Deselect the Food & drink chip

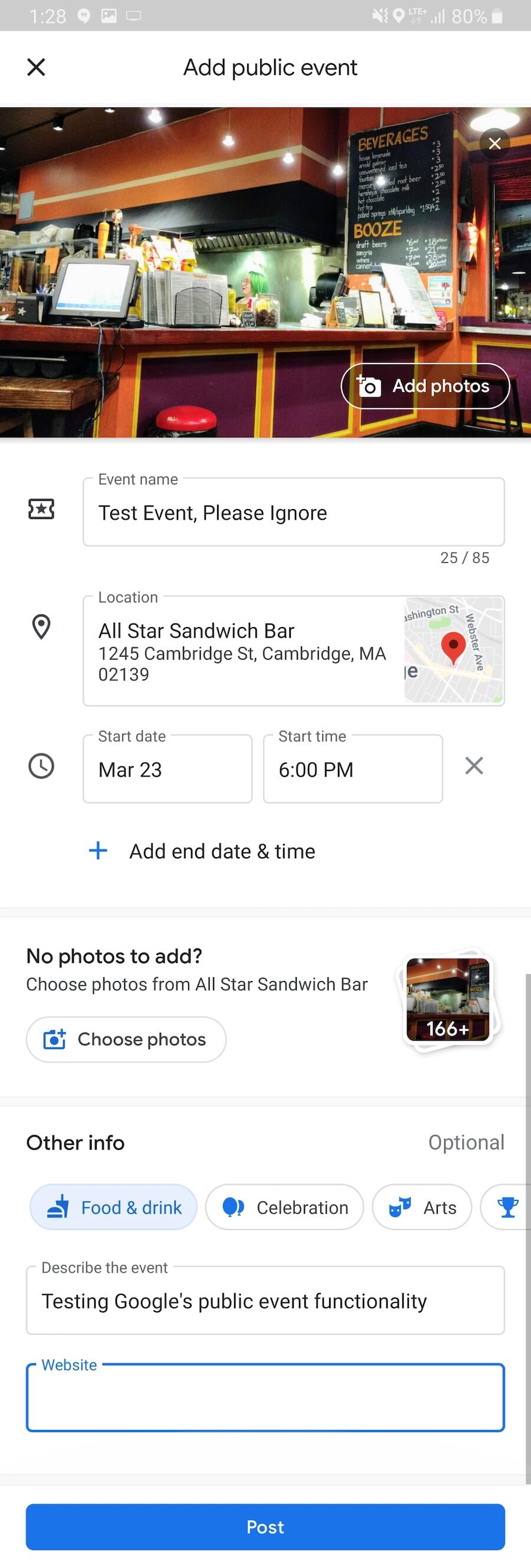point(114,1207)
